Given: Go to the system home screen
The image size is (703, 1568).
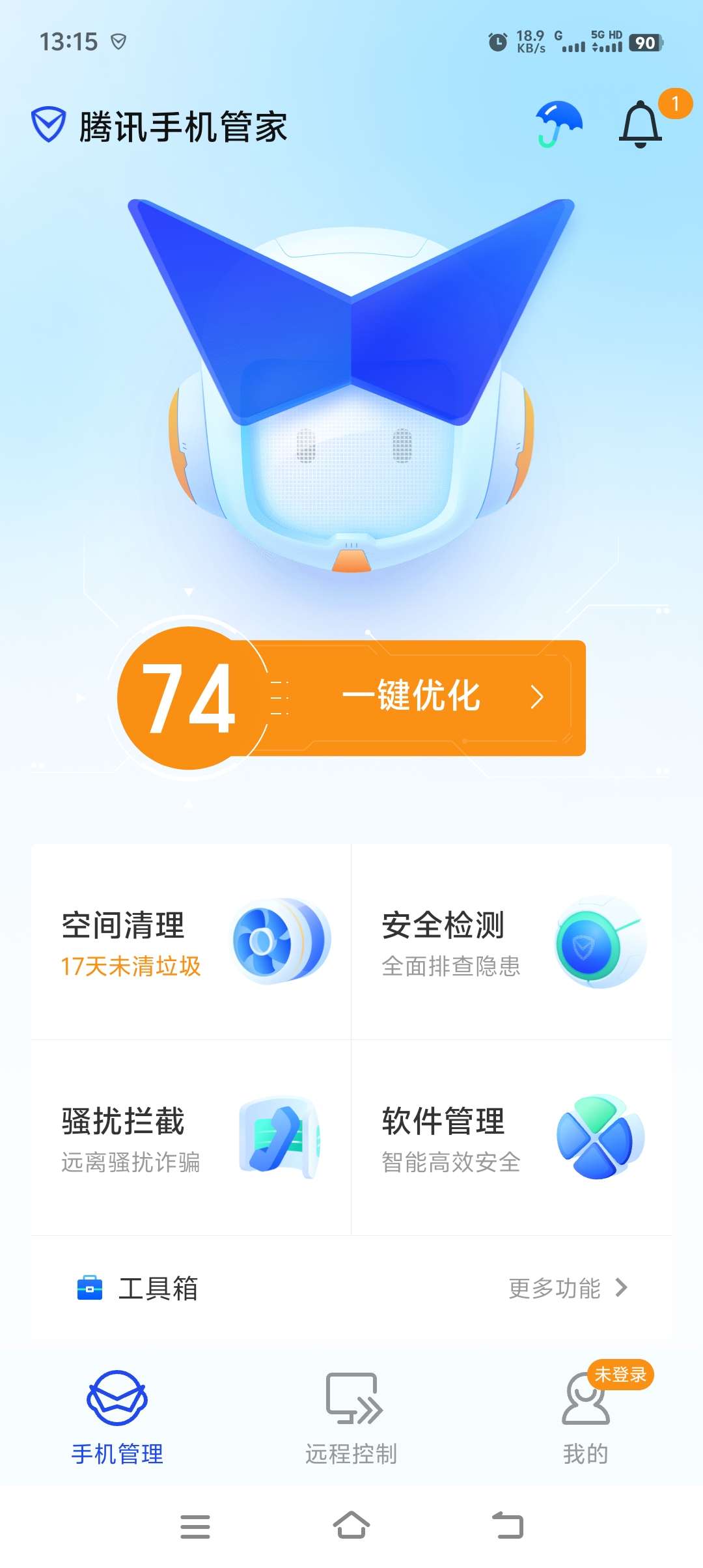Looking at the screenshot, I should point(351,1525).
